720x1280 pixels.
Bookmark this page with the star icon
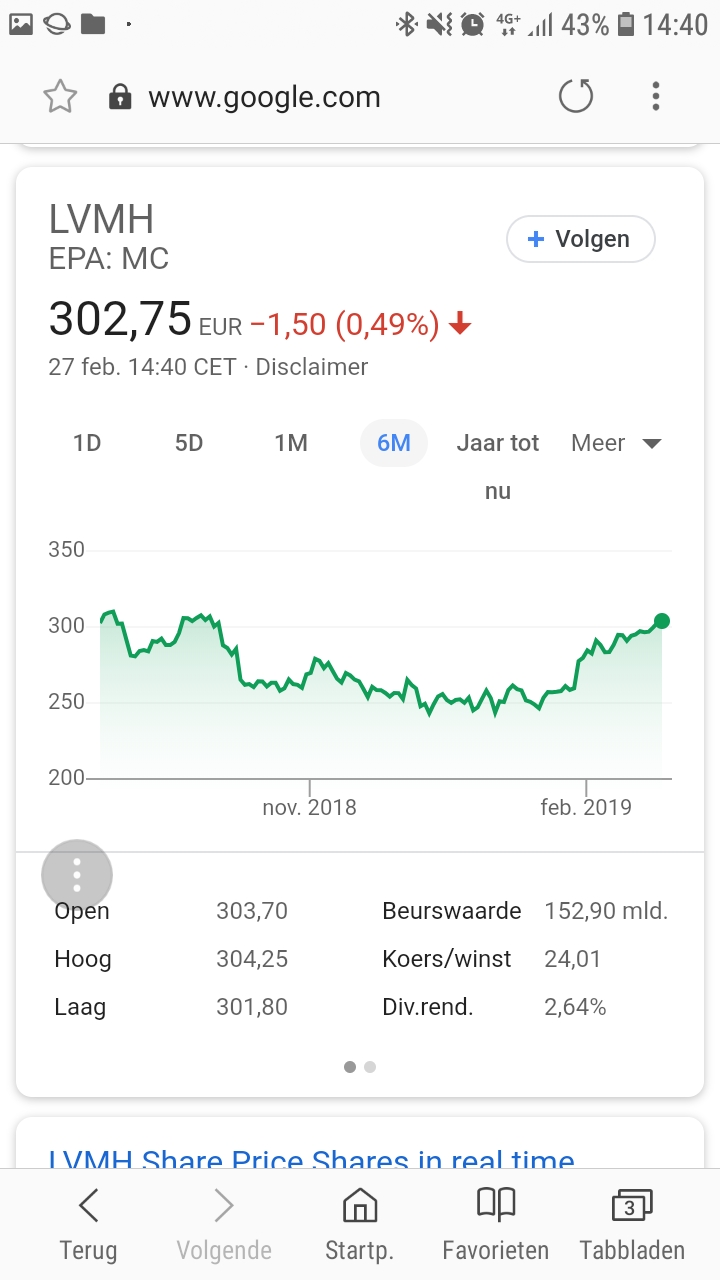(60, 97)
